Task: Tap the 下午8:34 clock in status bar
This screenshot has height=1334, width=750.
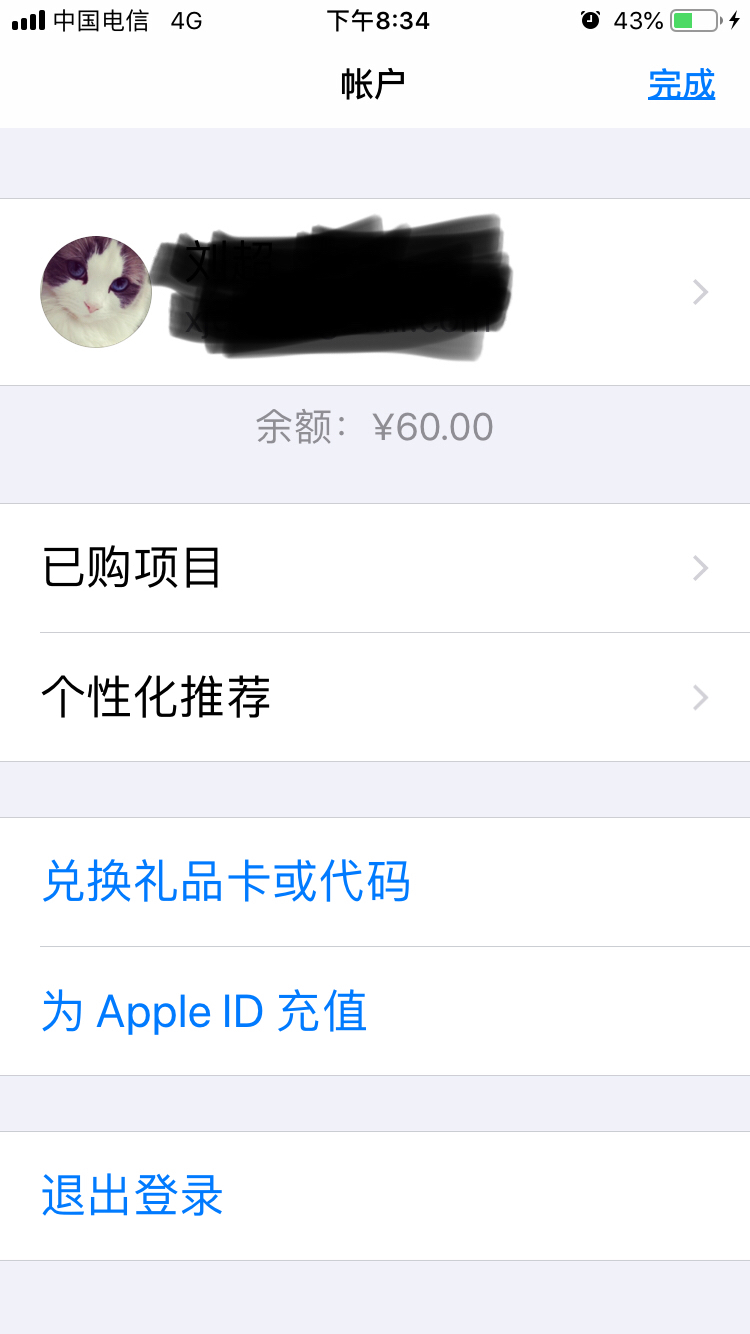Action: coord(375,20)
